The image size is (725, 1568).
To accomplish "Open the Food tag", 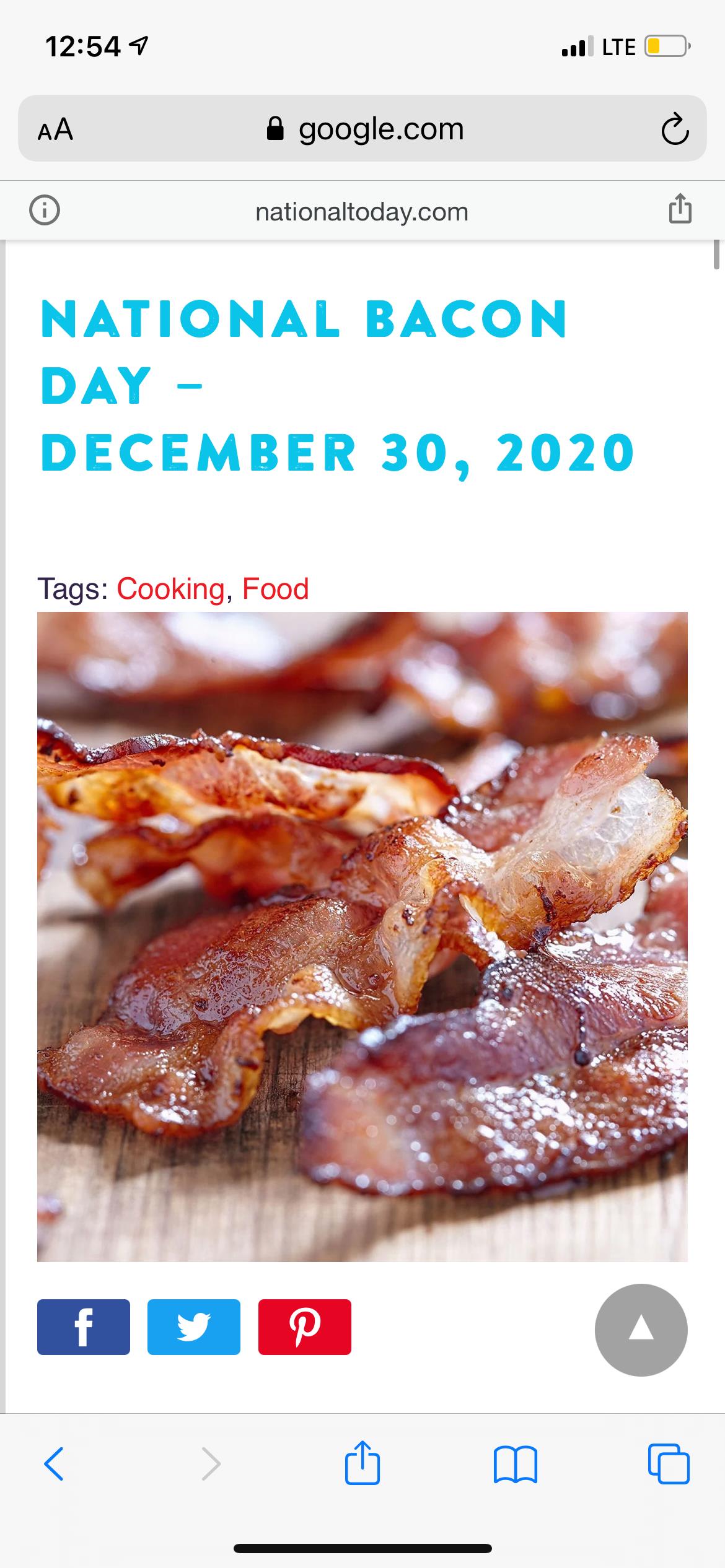I will (275, 589).
